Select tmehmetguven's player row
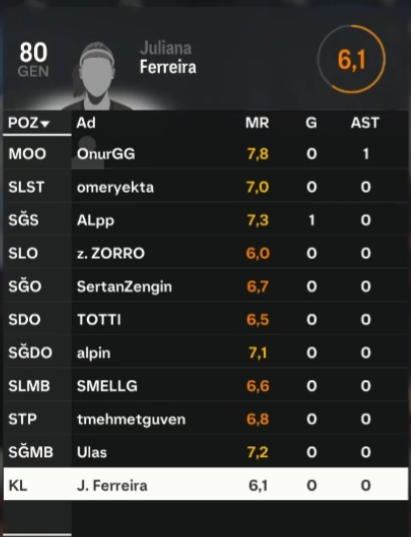The width and height of the screenshot is (411, 537). [206, 419]
